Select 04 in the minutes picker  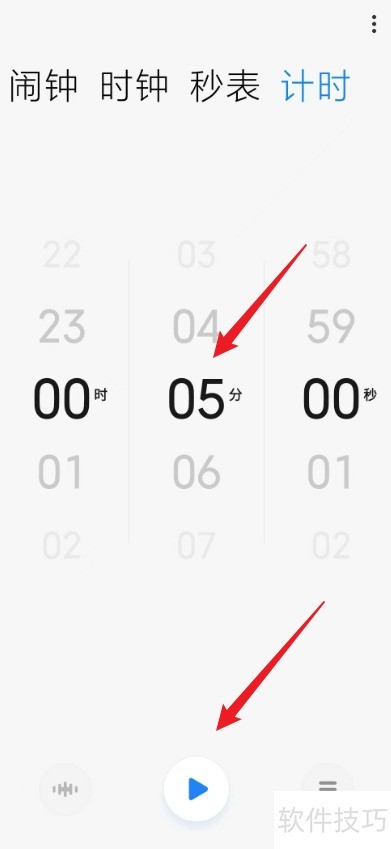197,326
